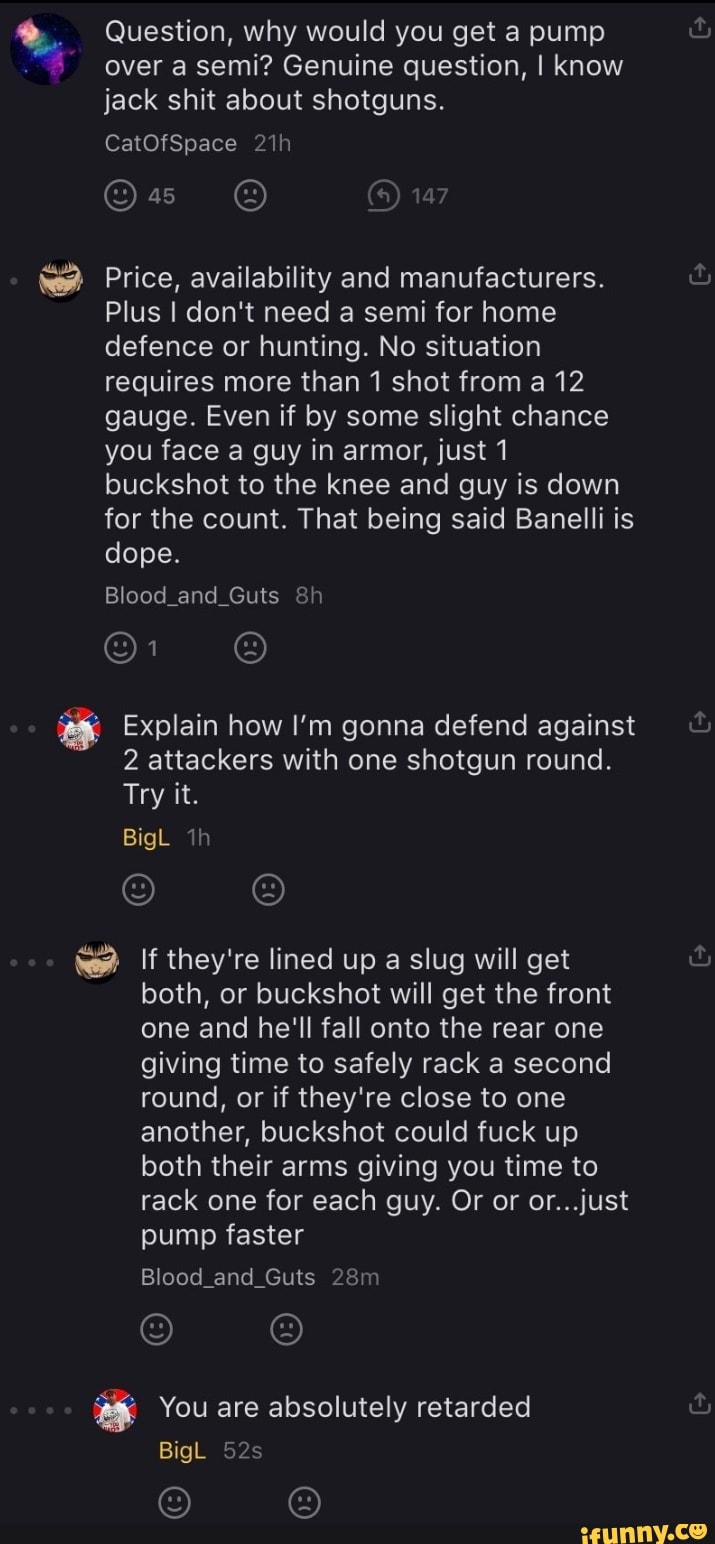Smile at the 'Price, availability and manufacturers' comment

pos(122,650)
